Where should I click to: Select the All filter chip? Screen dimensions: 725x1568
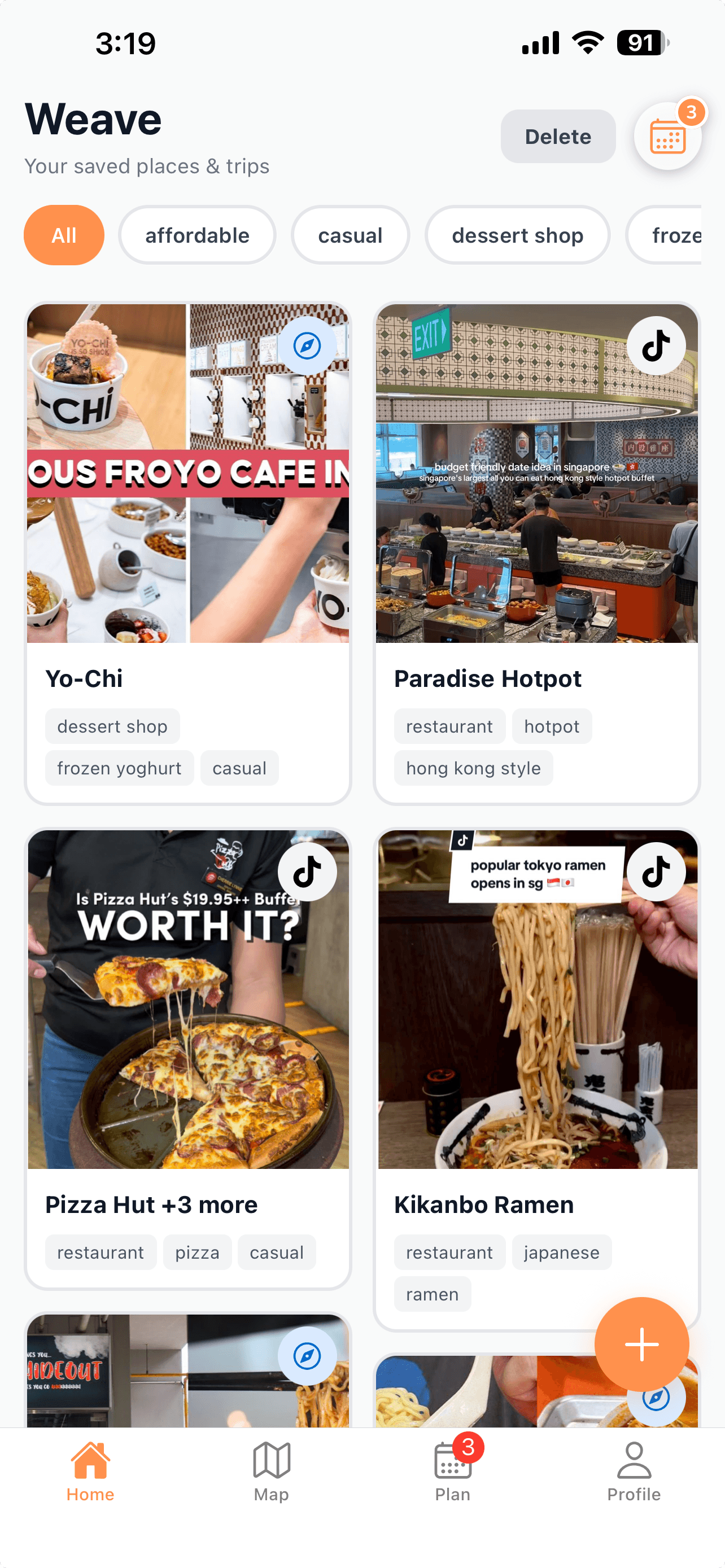pyautogui.click(x=64, y=235)
